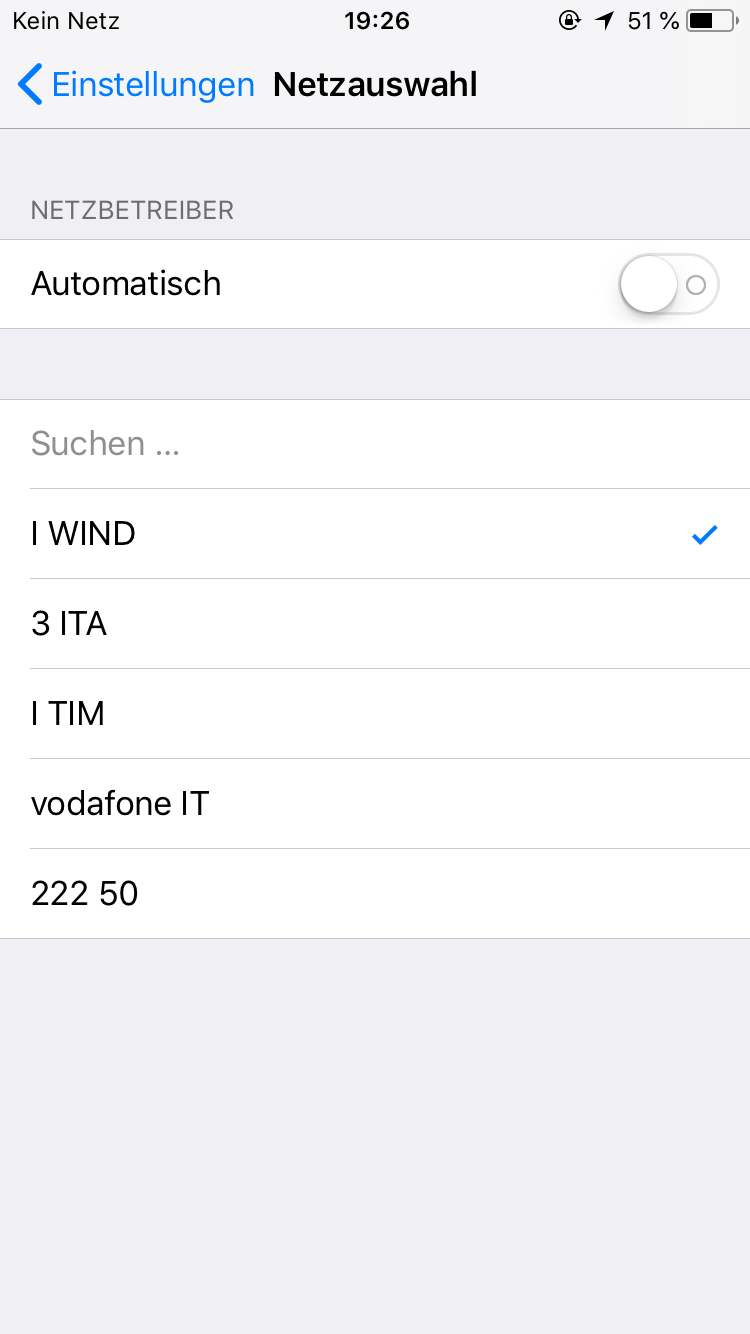
Task: Select the I WIND carrier
Action: pos(375,534)
